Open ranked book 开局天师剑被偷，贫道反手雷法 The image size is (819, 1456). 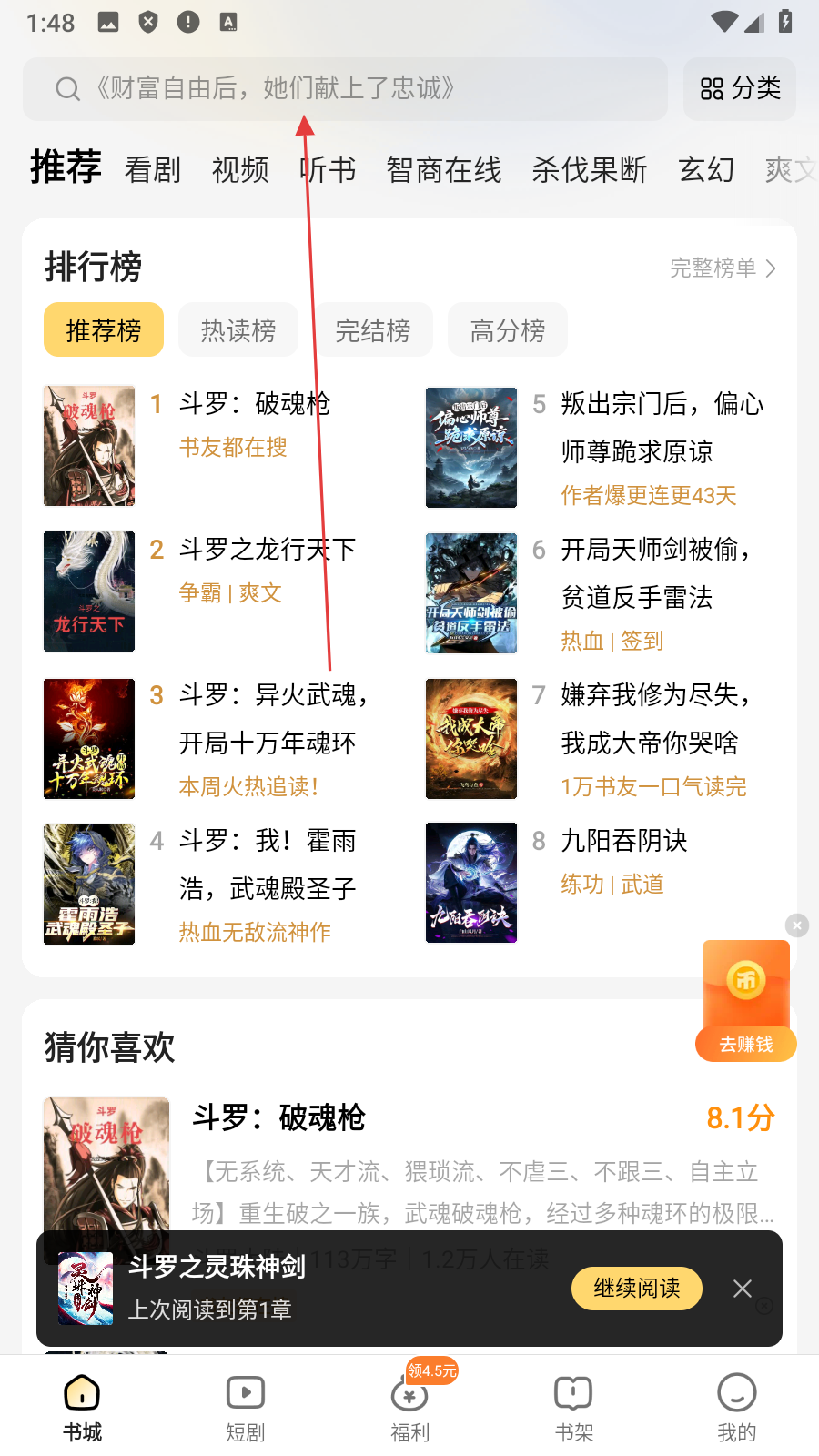655,573
